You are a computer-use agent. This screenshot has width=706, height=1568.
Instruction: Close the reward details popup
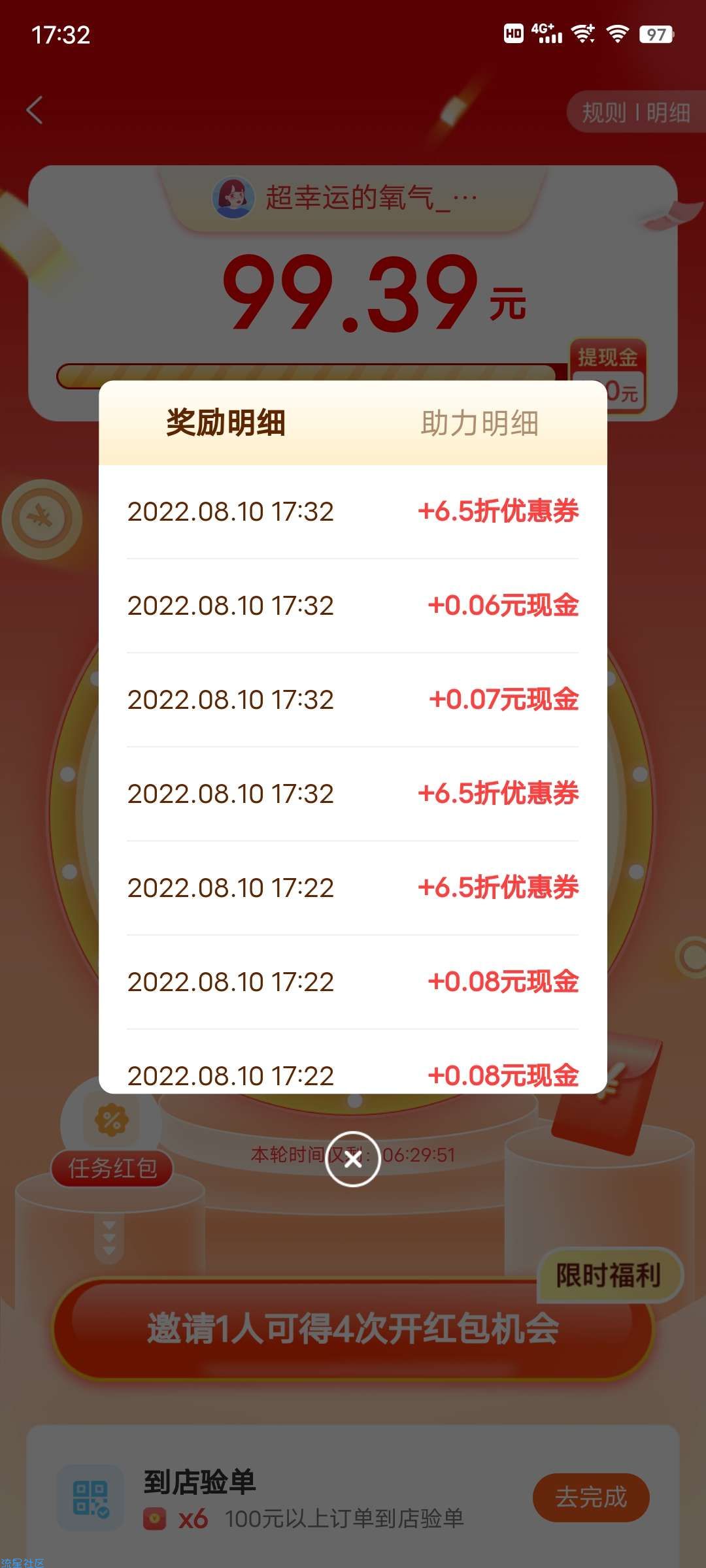(x=353, y=1159)
